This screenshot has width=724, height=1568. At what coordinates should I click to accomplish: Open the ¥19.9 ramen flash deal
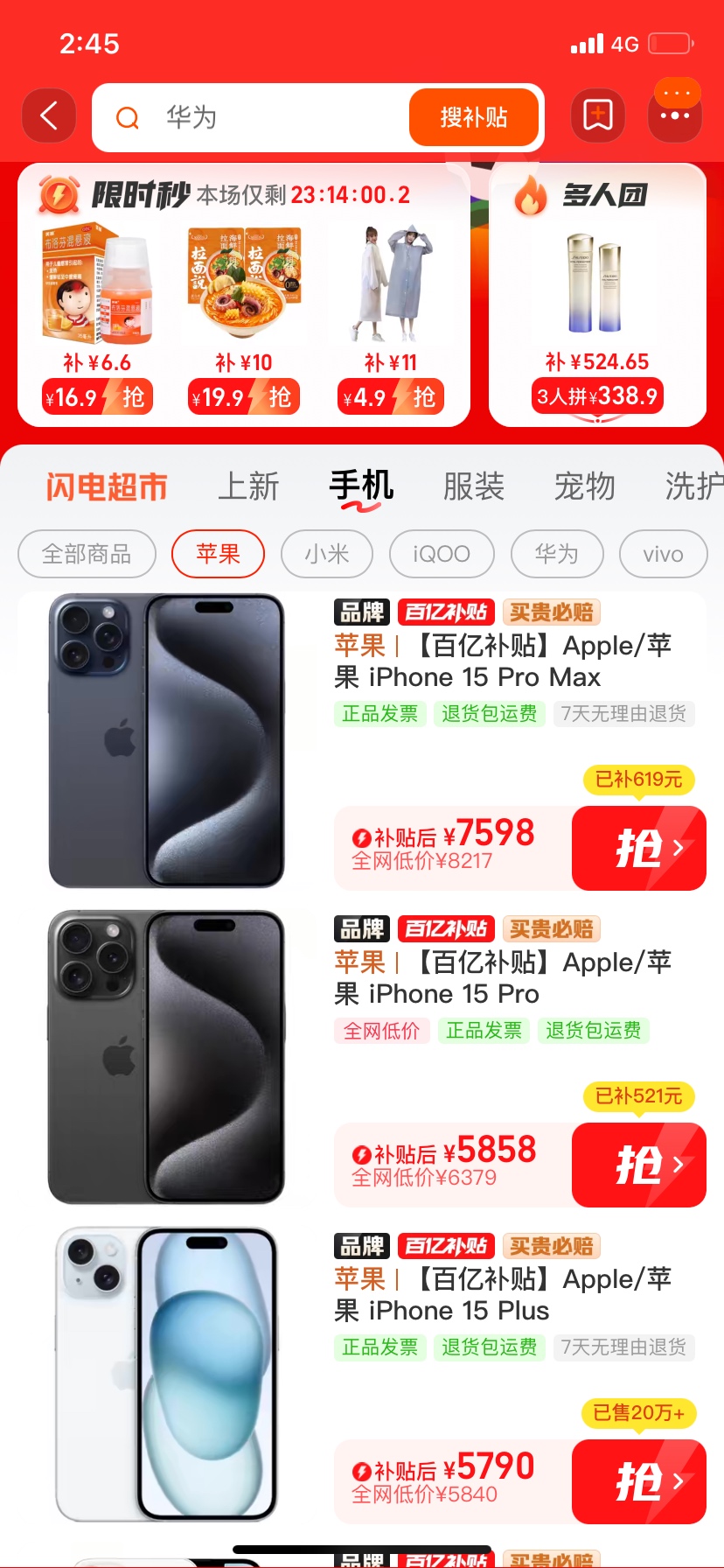coord(244,396)
